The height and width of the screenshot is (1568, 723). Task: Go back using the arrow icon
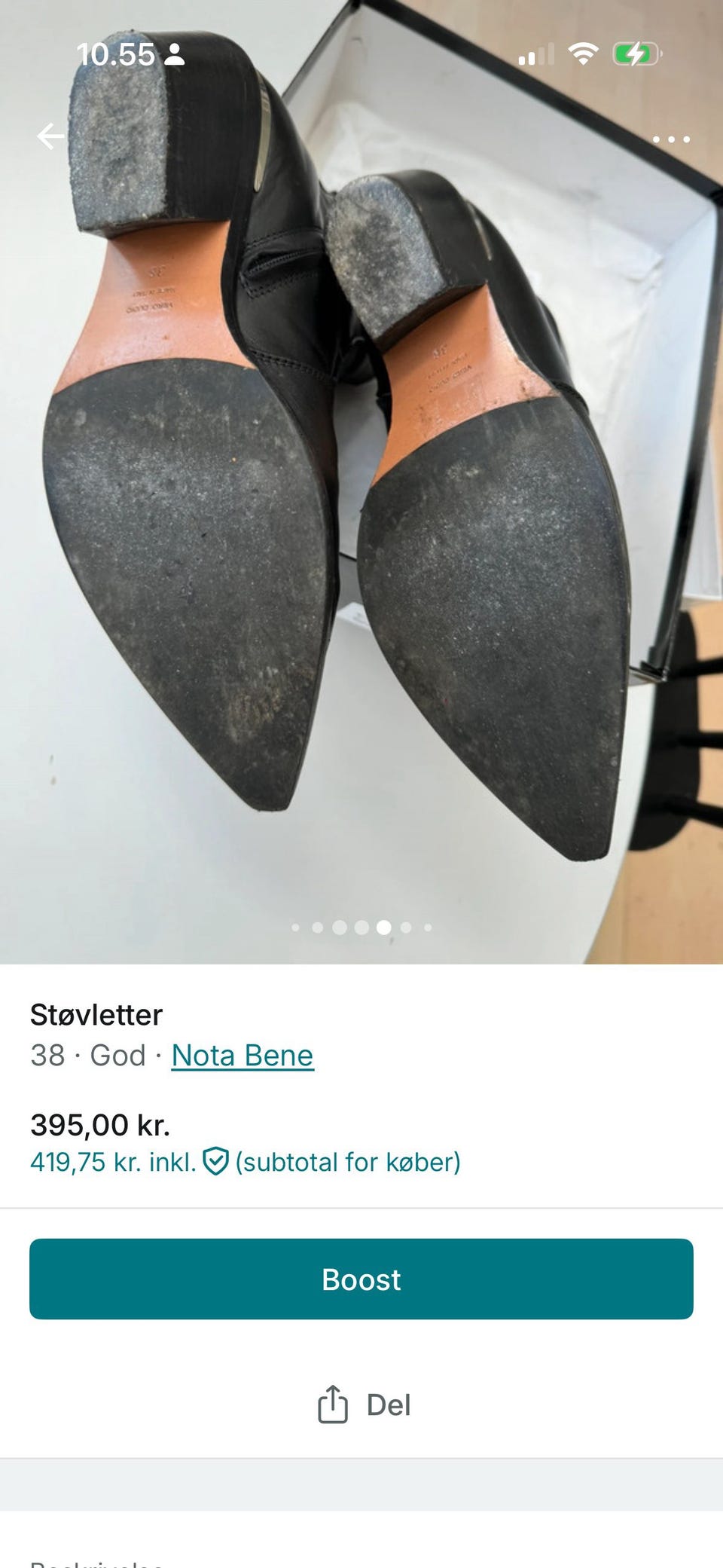(50, 136)
